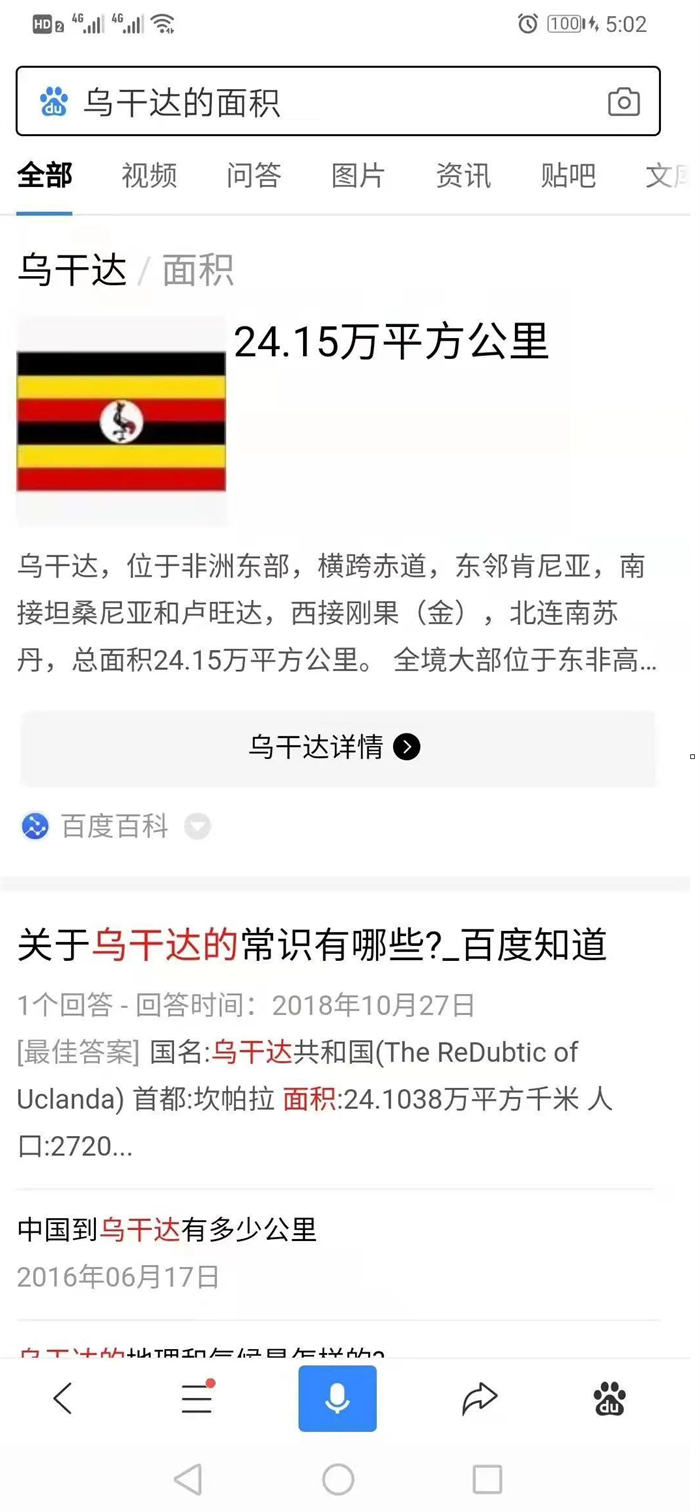700x1512 pixels.
Task: Tap the system home circle button
Action: point(338,1479)
